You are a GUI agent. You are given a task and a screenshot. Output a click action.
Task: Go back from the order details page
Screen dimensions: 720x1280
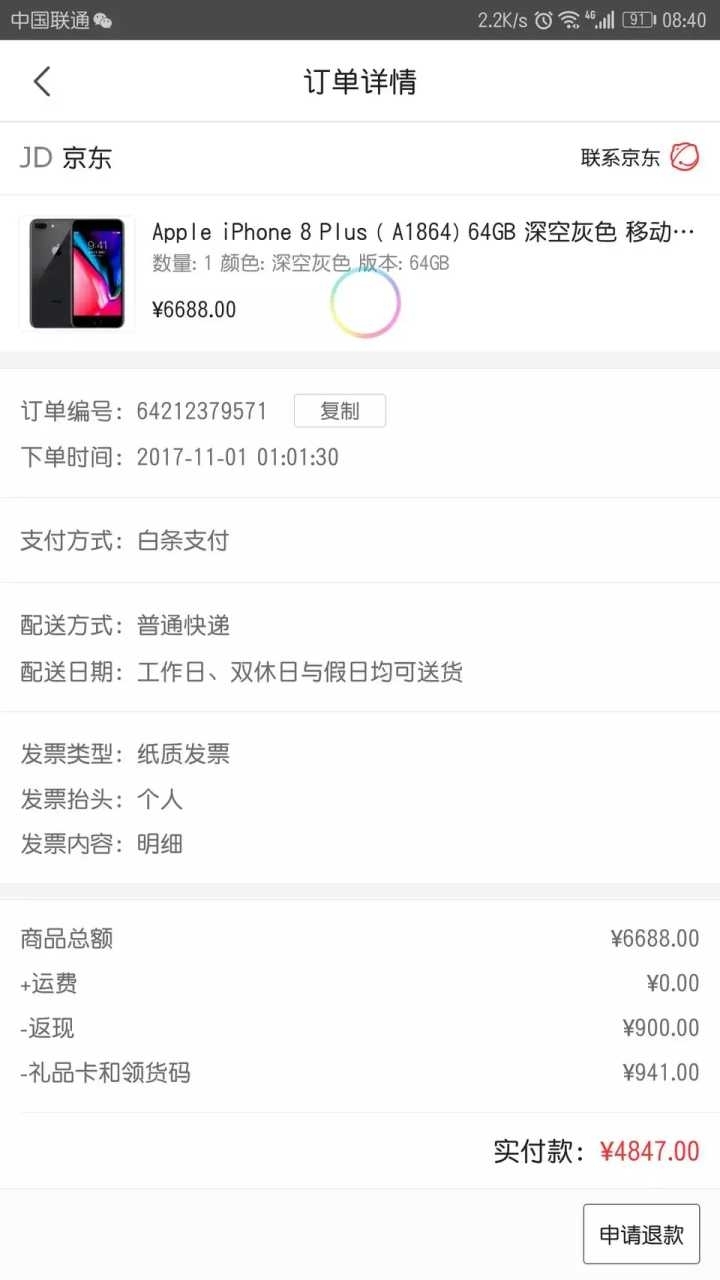[x=42, y=81]
